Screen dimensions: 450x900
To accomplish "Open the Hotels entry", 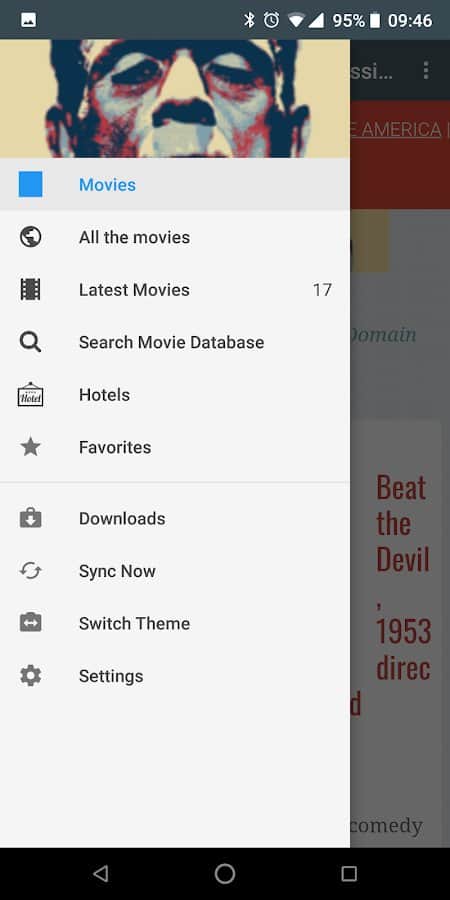I will tap(174, 395).
